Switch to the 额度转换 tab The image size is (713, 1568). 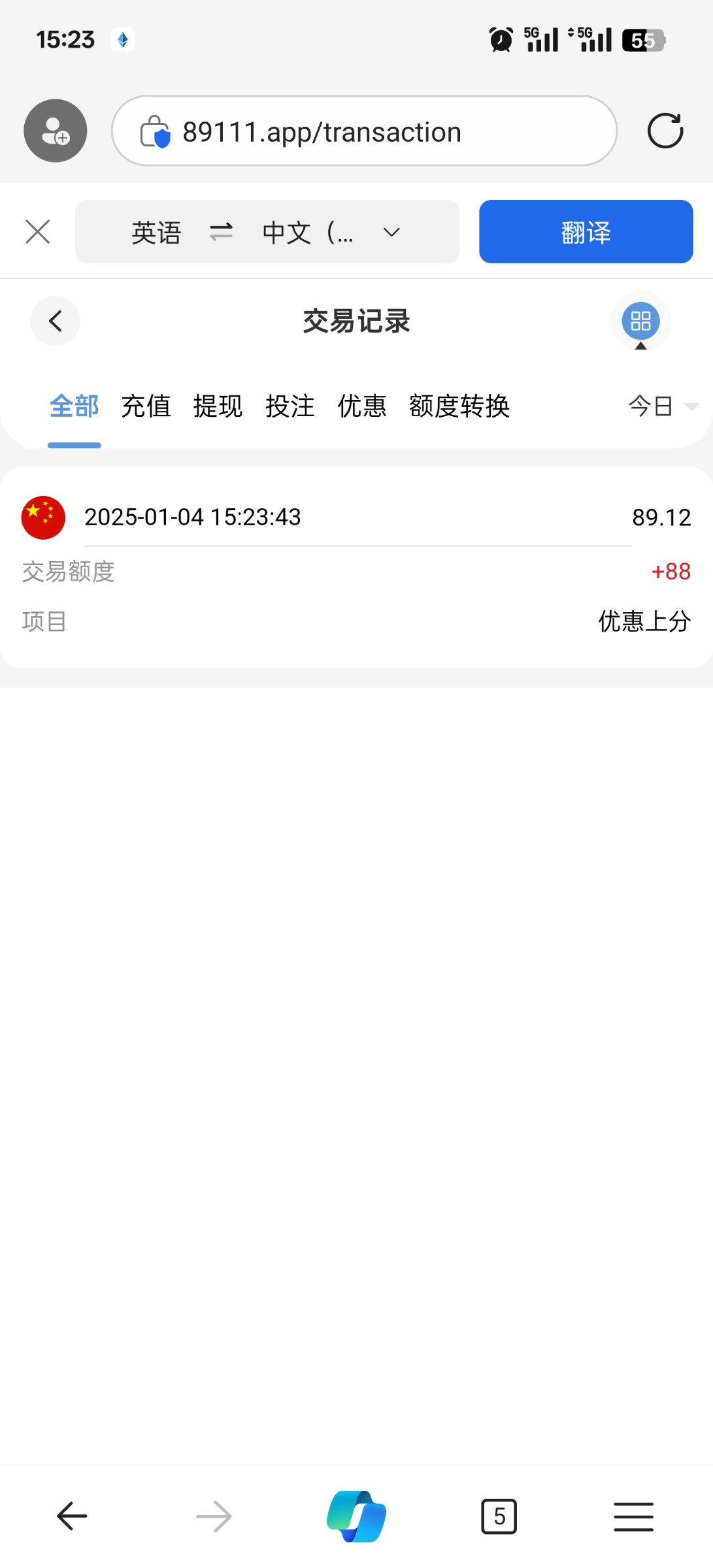(459, 406)
